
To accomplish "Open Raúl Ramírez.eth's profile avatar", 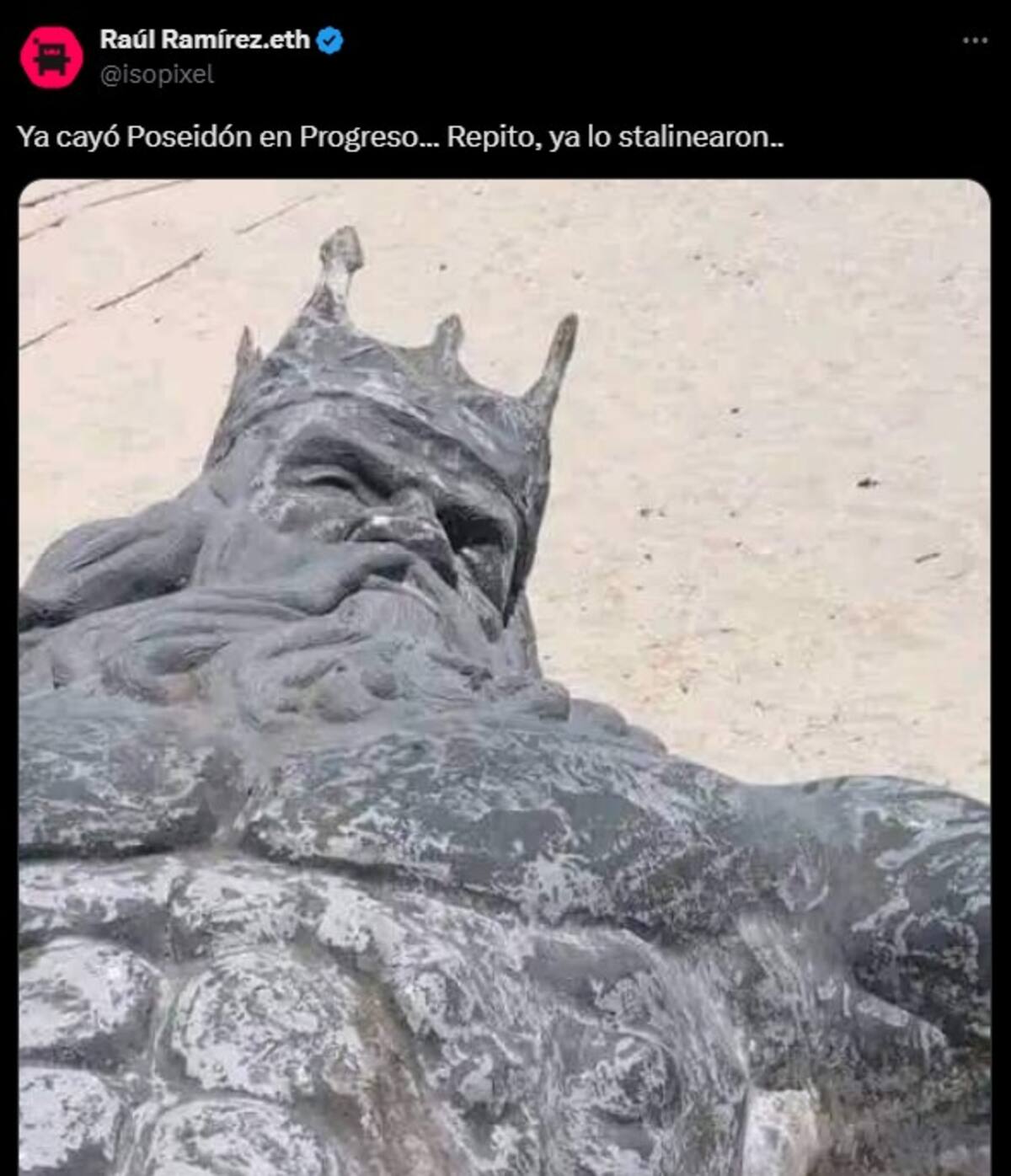I will click(x=51, y=56).
